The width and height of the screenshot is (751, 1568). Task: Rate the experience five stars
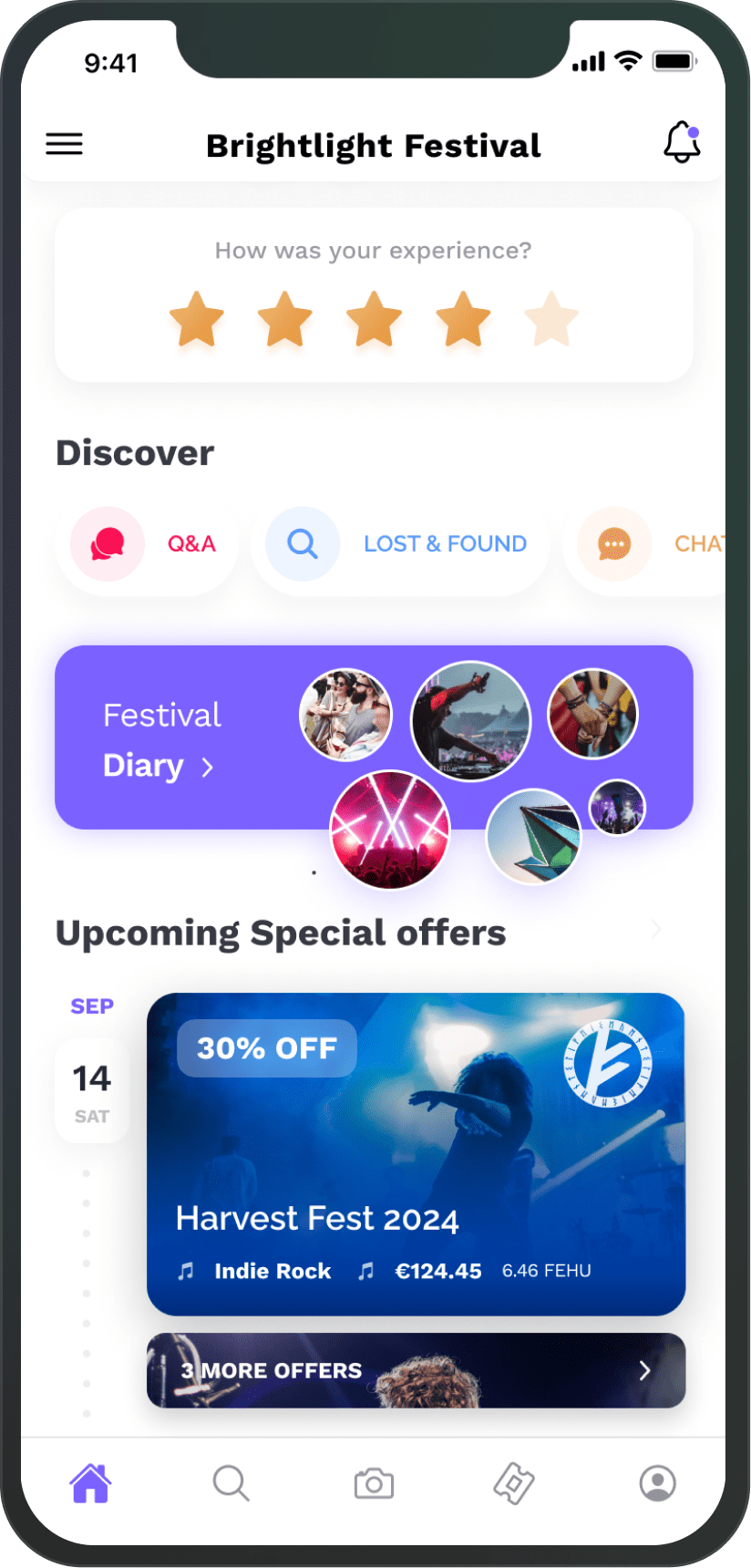point(551,319)
